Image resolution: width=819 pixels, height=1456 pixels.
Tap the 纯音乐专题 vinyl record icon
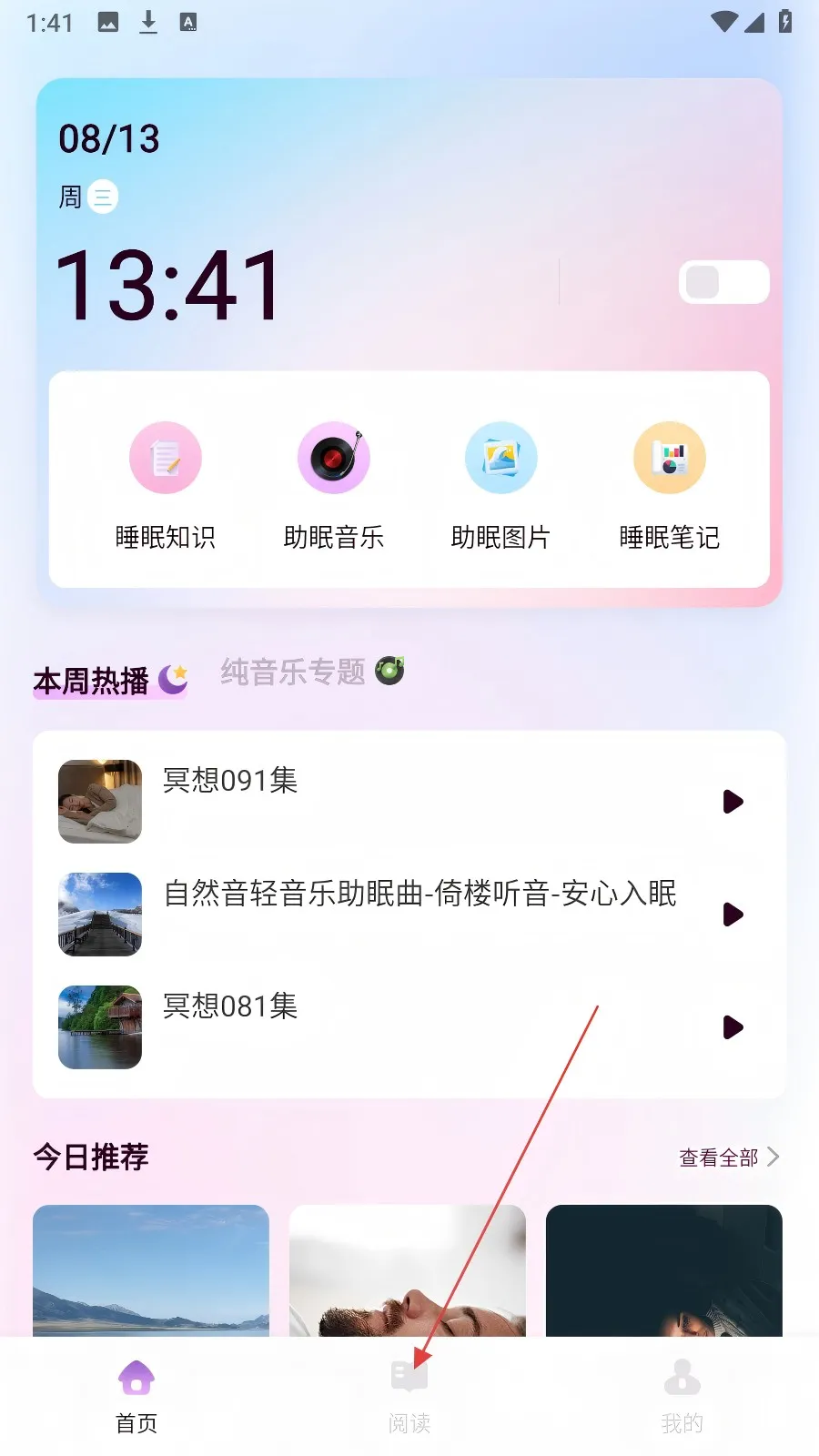click(389, 671)
